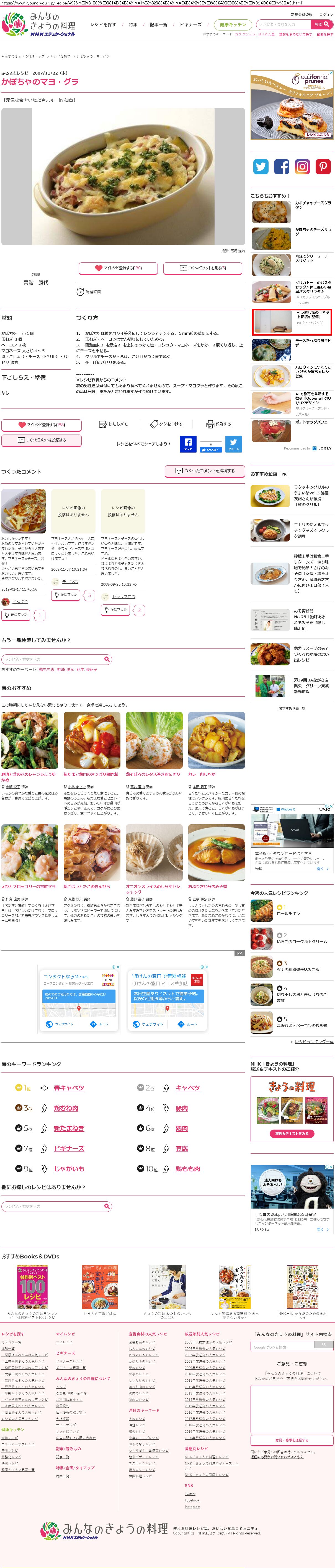The height and width of the screenshot is (1568, 335).
Task: Open わたしメモ note link
Action: tap(114, 424)
